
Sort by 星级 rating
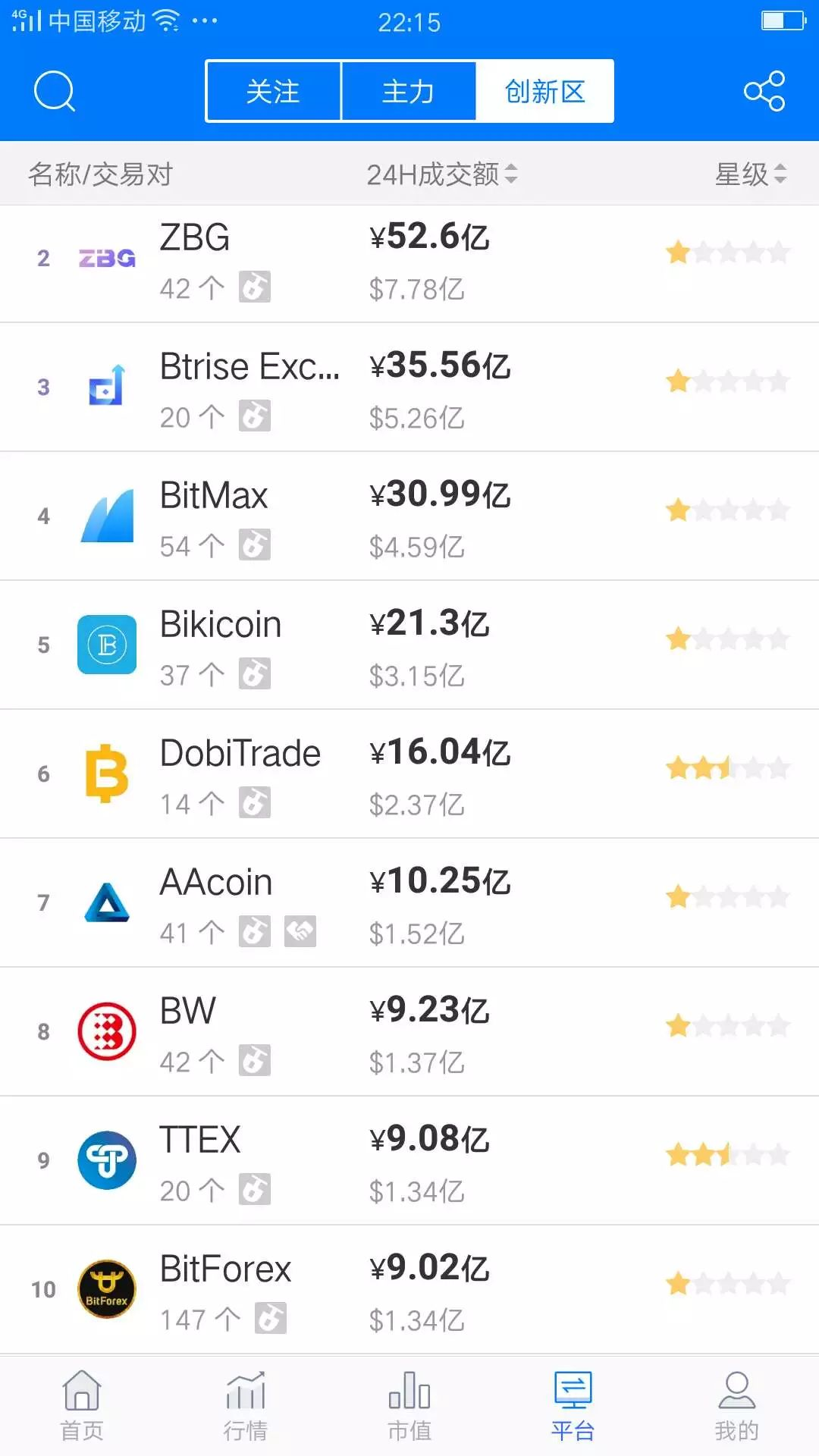coord(752,174)
